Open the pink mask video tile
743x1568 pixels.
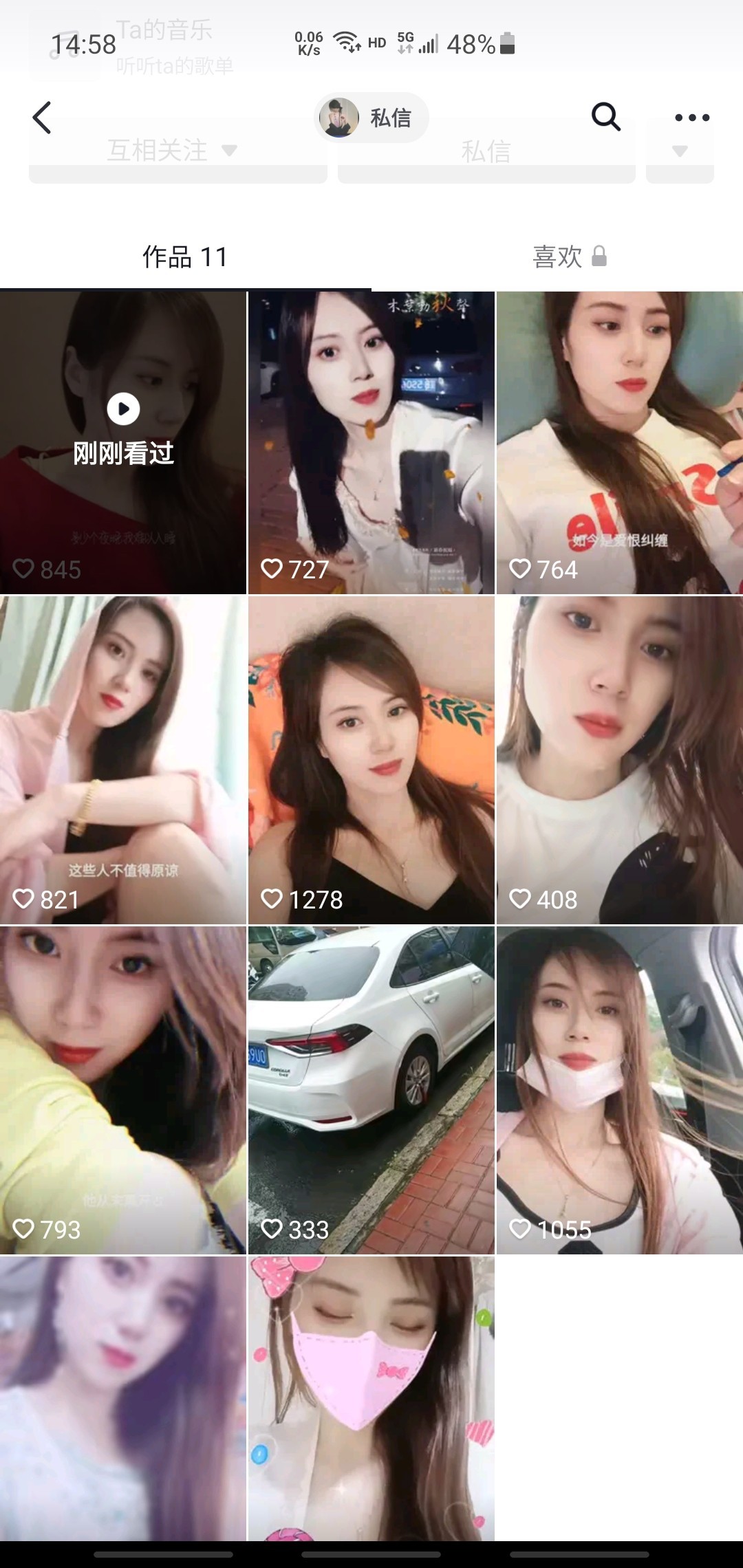(371, 1396)
